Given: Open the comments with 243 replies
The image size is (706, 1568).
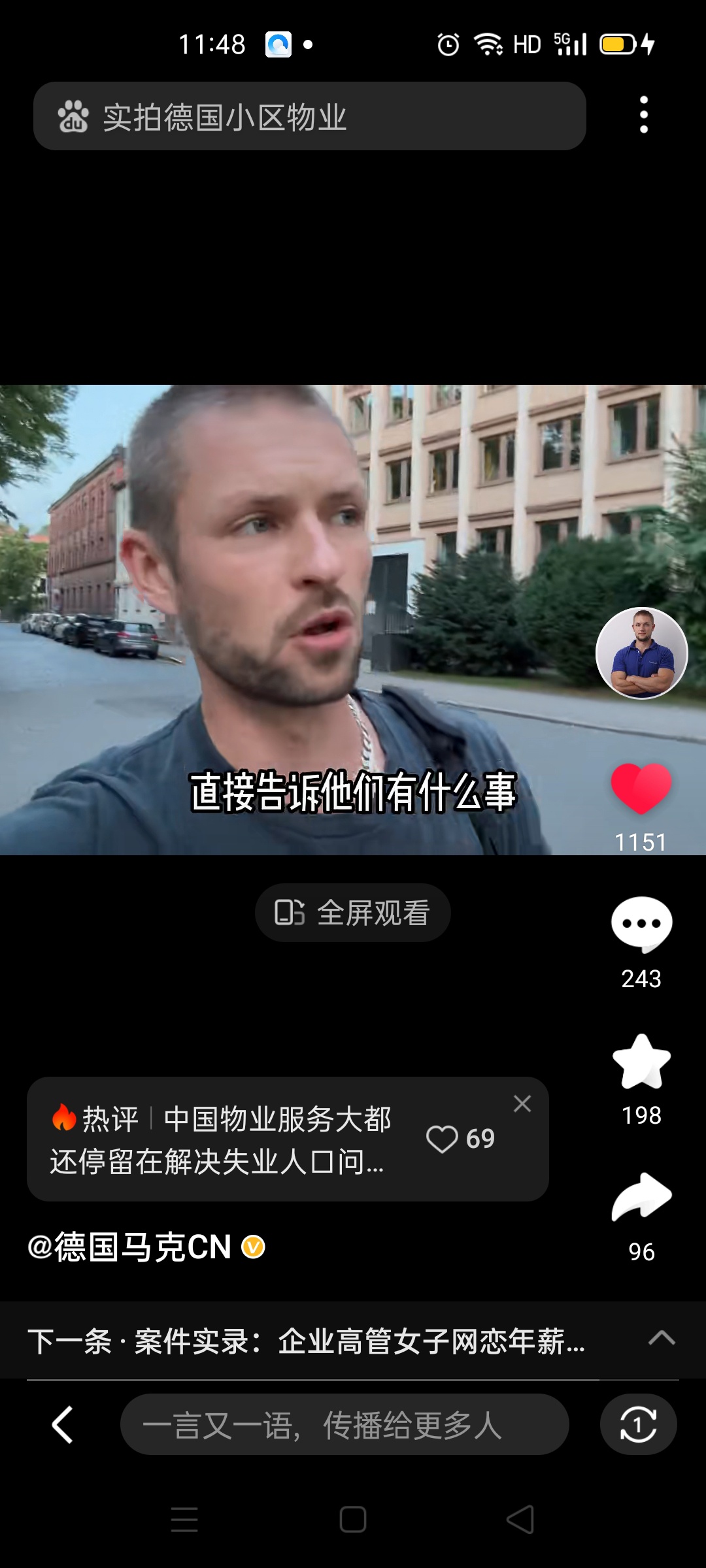Looking at the screenshot, I should pyautogui.click(x=641, y=924).
